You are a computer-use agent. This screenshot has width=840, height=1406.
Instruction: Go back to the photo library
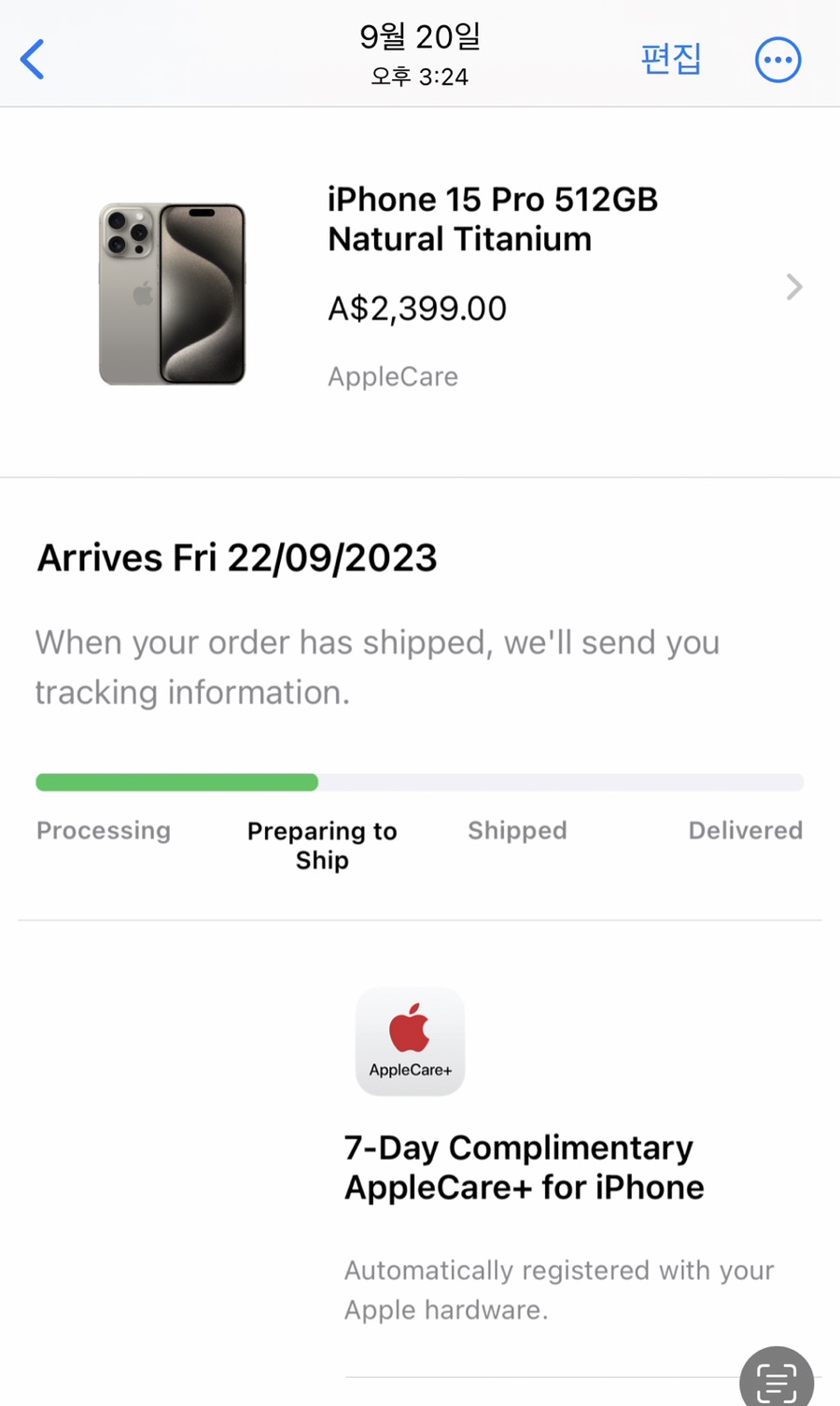[x=33, y=60]
